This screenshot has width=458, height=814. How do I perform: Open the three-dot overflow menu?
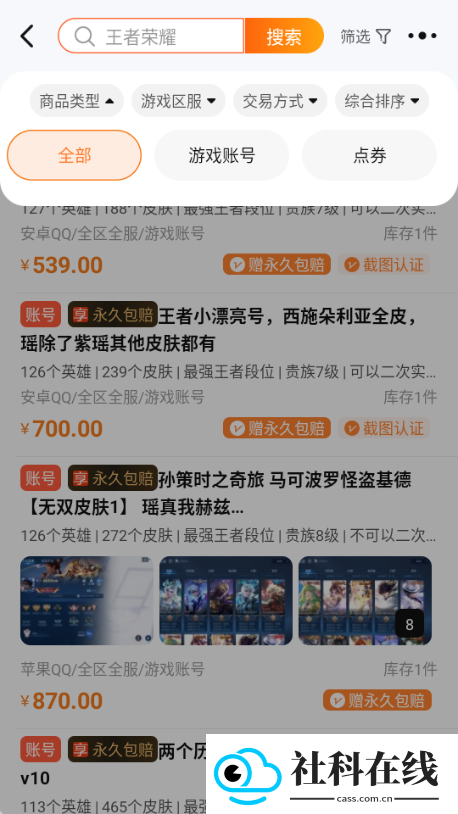pyautogui.click(x=422, y=36)
